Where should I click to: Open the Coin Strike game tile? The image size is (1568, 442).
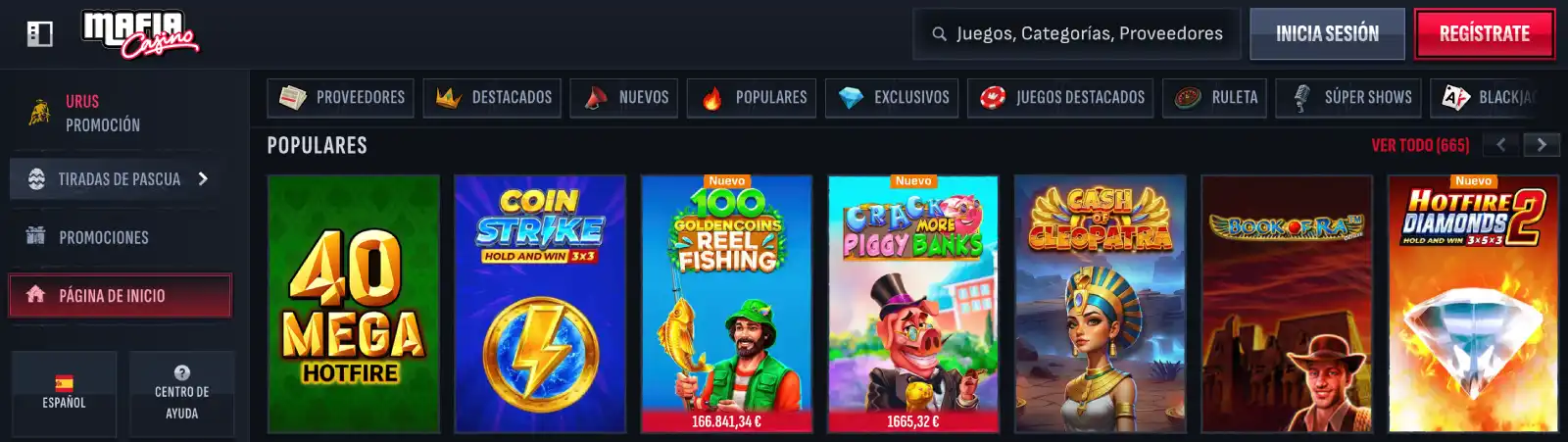(x=540, y=304)
